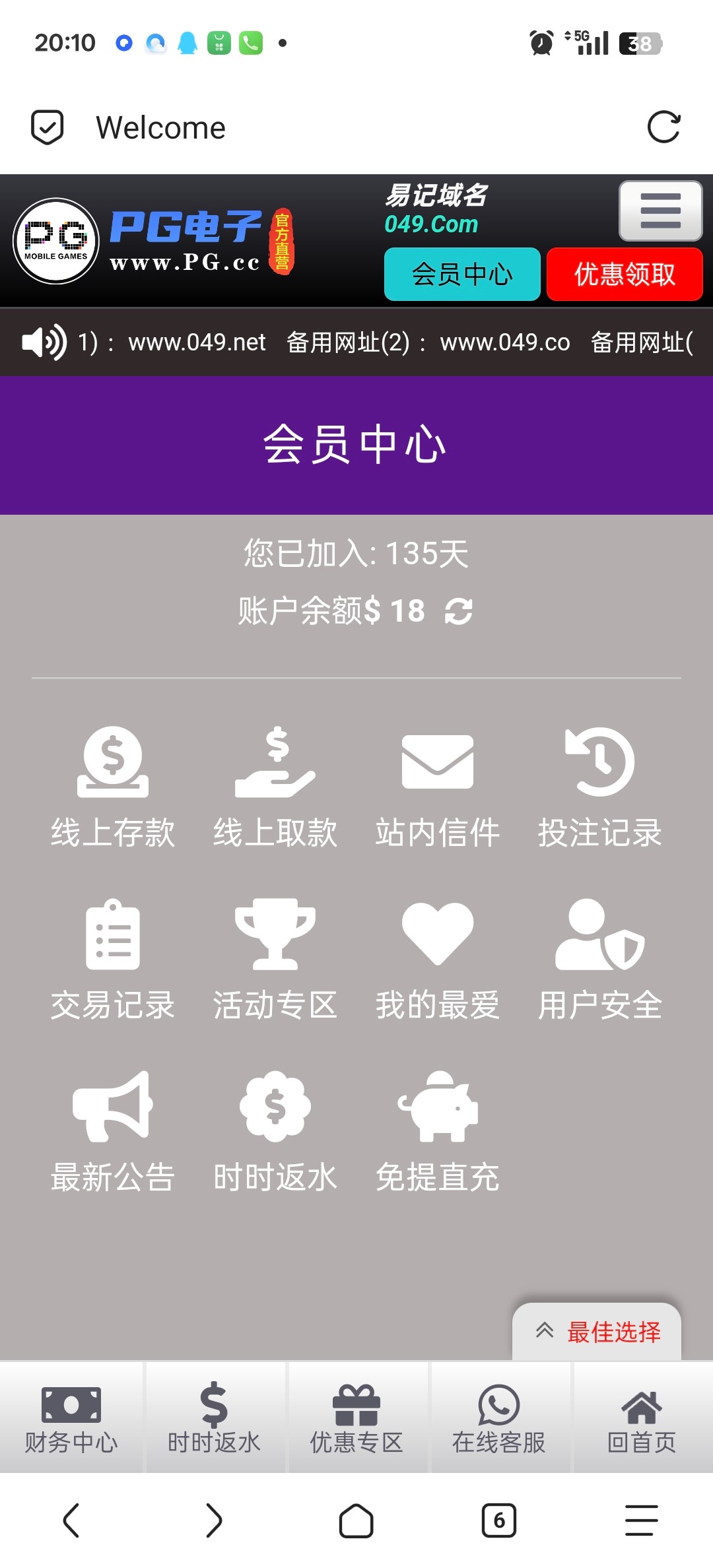Switch to 财务中心 in bottom bar
Image resolution: width=713 pixels, height=1568 pixels.
[x=71, y=1418]
